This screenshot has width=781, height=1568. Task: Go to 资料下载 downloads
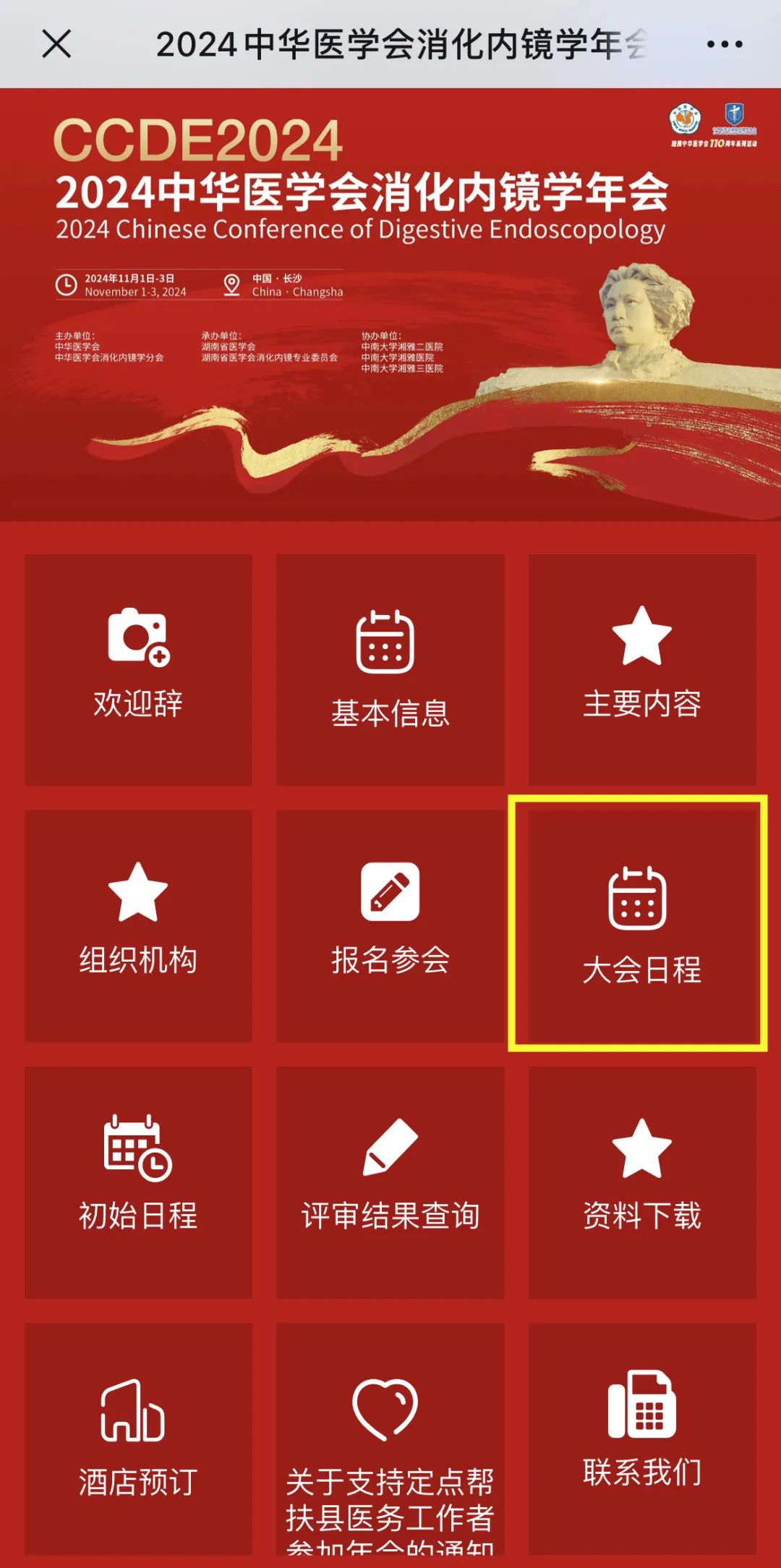642,1182
